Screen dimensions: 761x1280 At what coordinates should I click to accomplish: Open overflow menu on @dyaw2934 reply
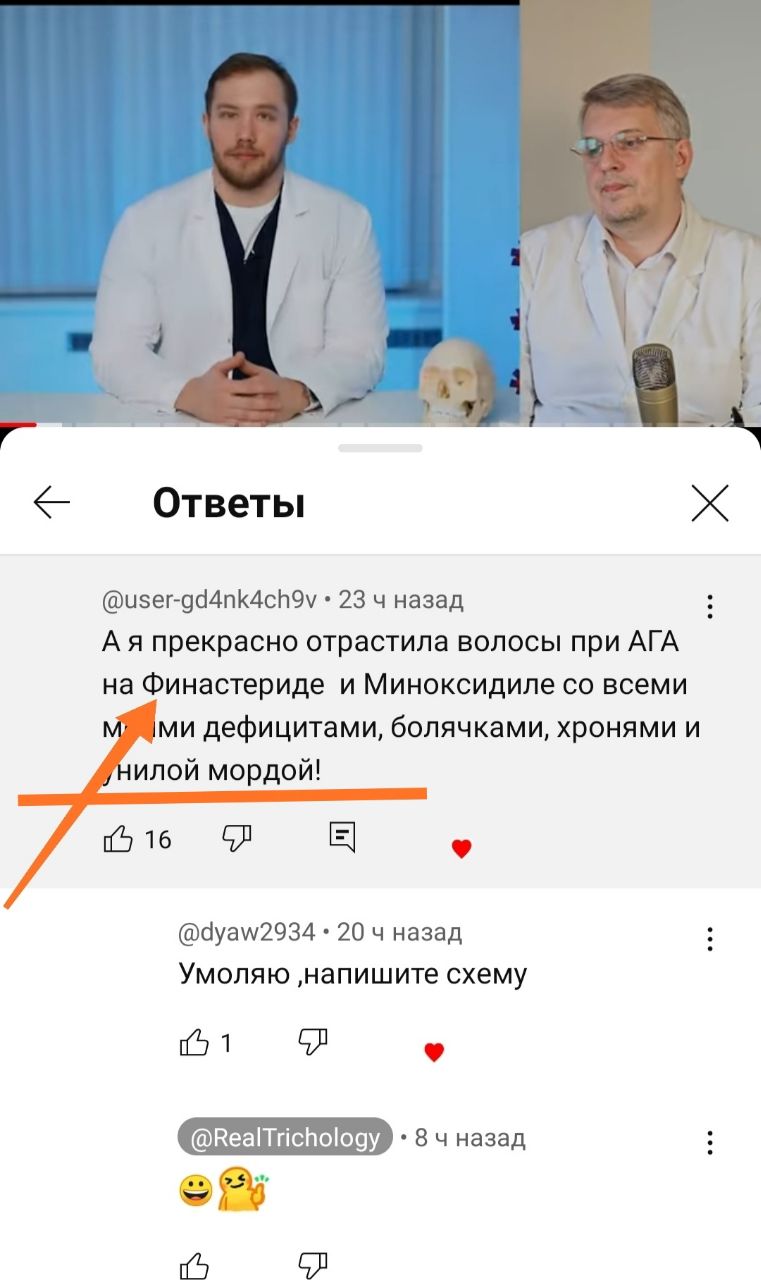tap(709, 939)
